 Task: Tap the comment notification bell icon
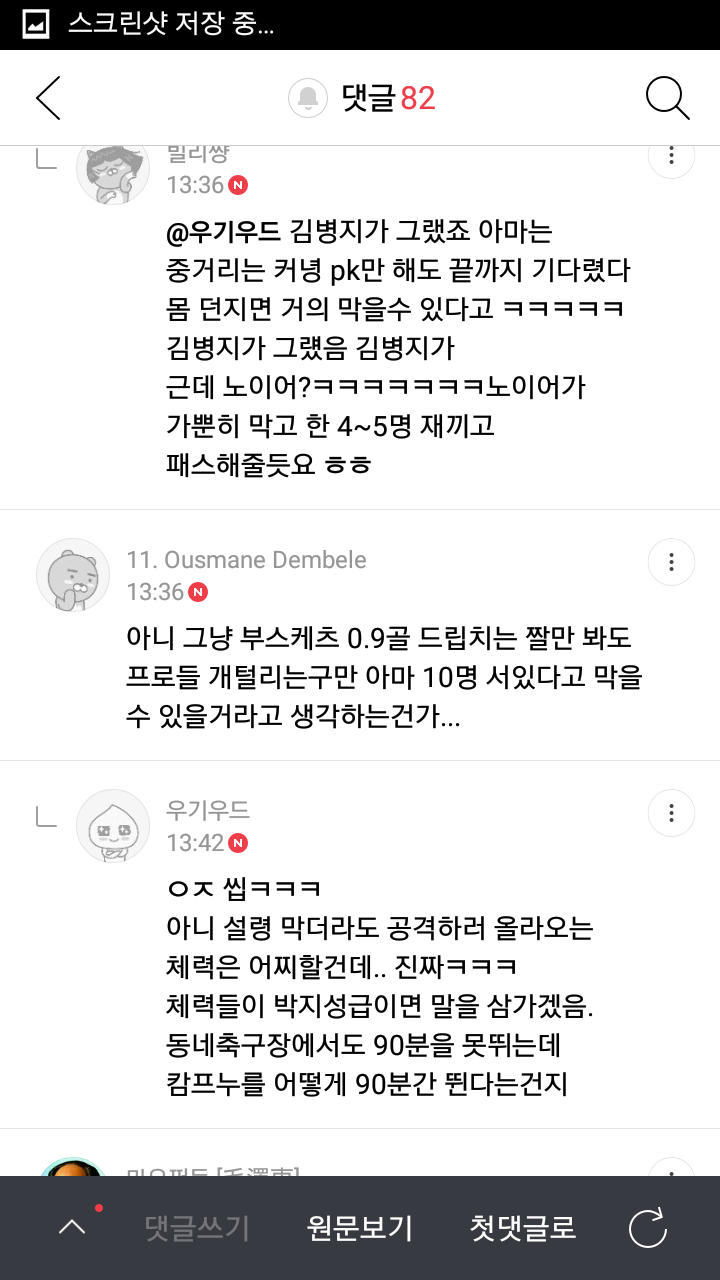coord(308,98)
